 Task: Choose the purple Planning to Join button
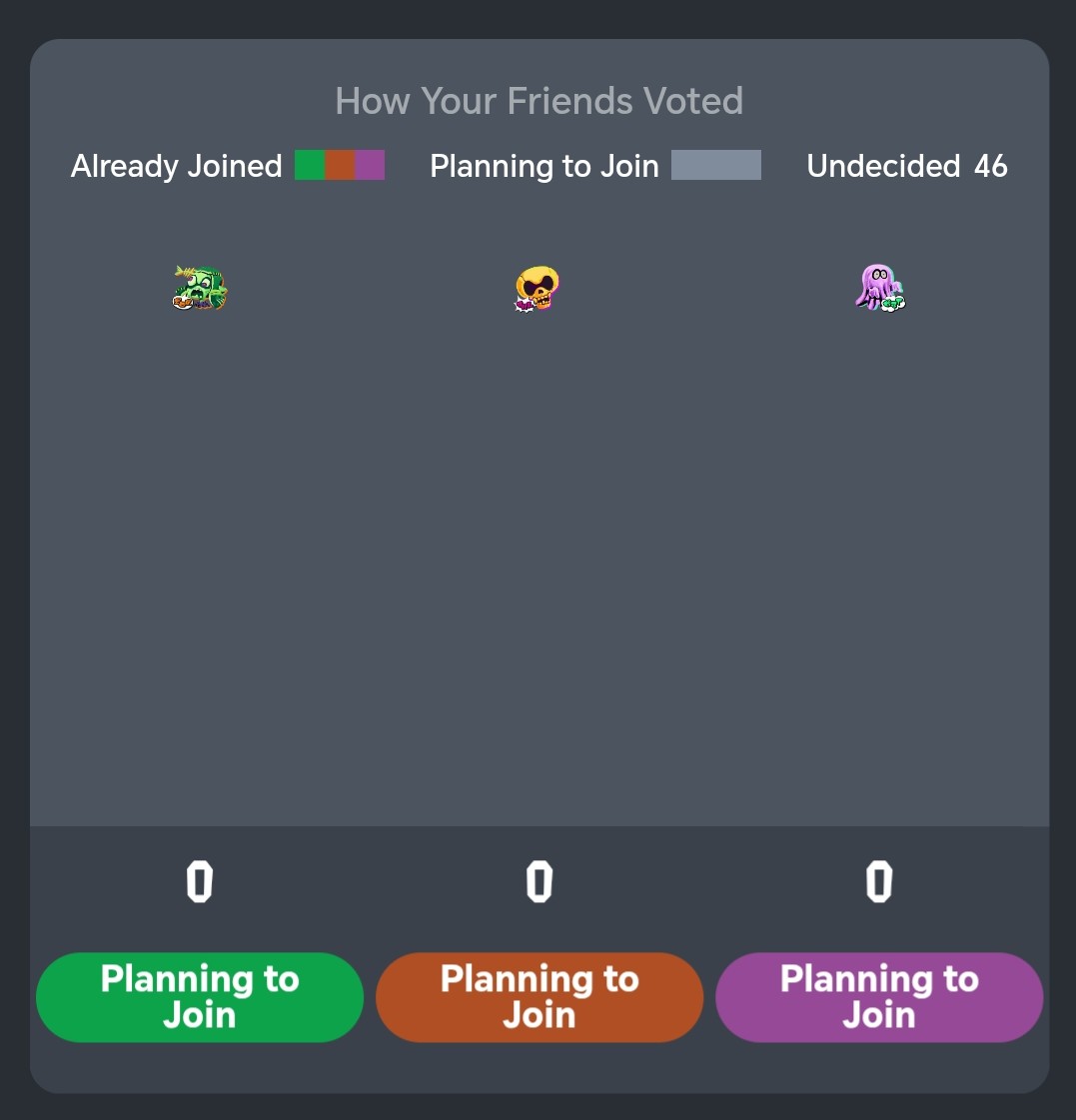(879, 997)
